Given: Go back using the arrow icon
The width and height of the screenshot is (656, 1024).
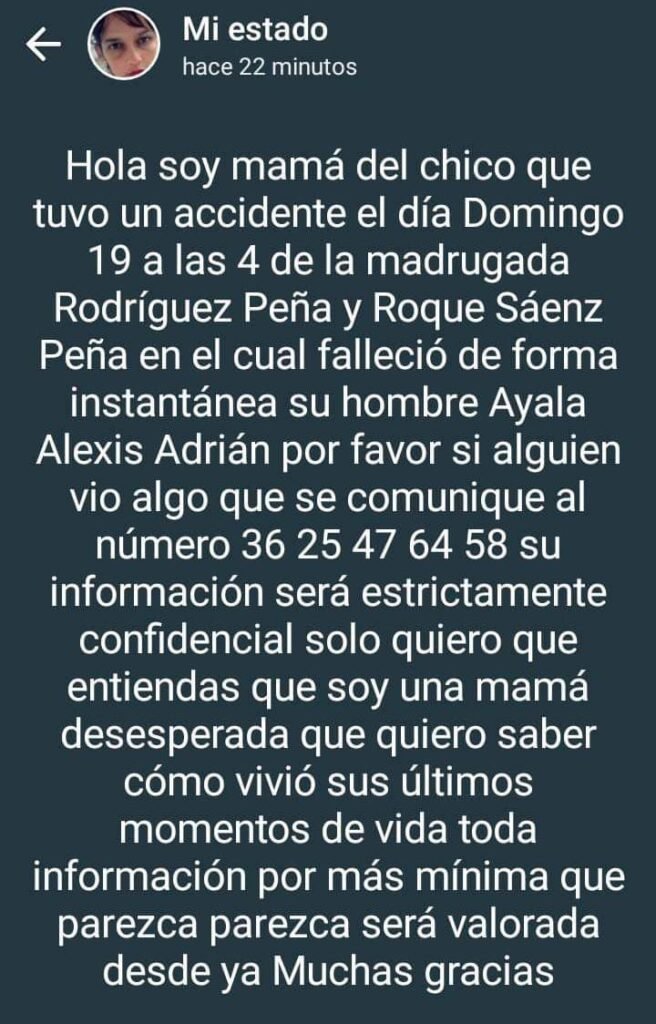Looking at the screenshot, I should tap(42, 45).
